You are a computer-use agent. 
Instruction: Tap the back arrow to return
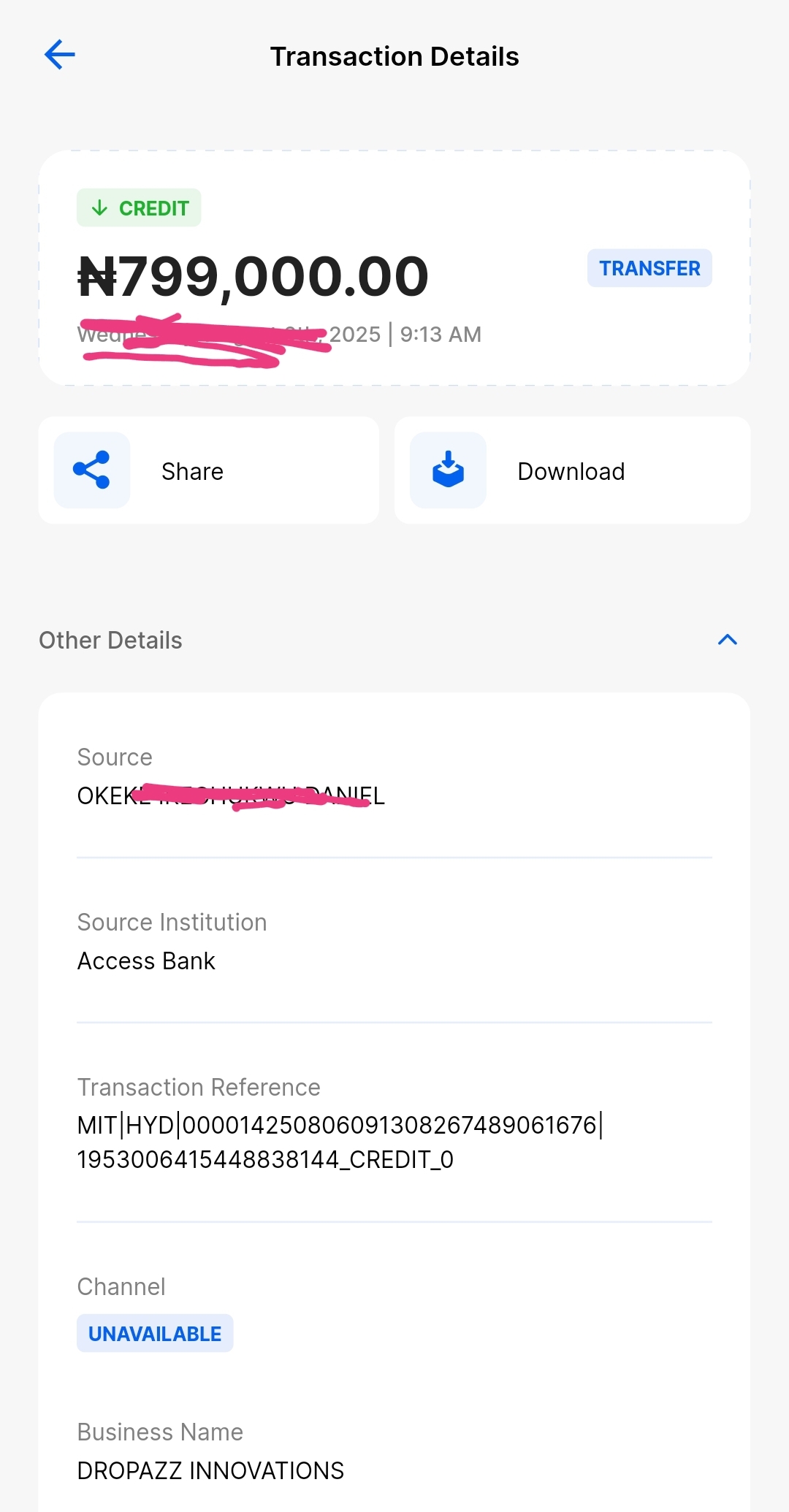(59, 54)
